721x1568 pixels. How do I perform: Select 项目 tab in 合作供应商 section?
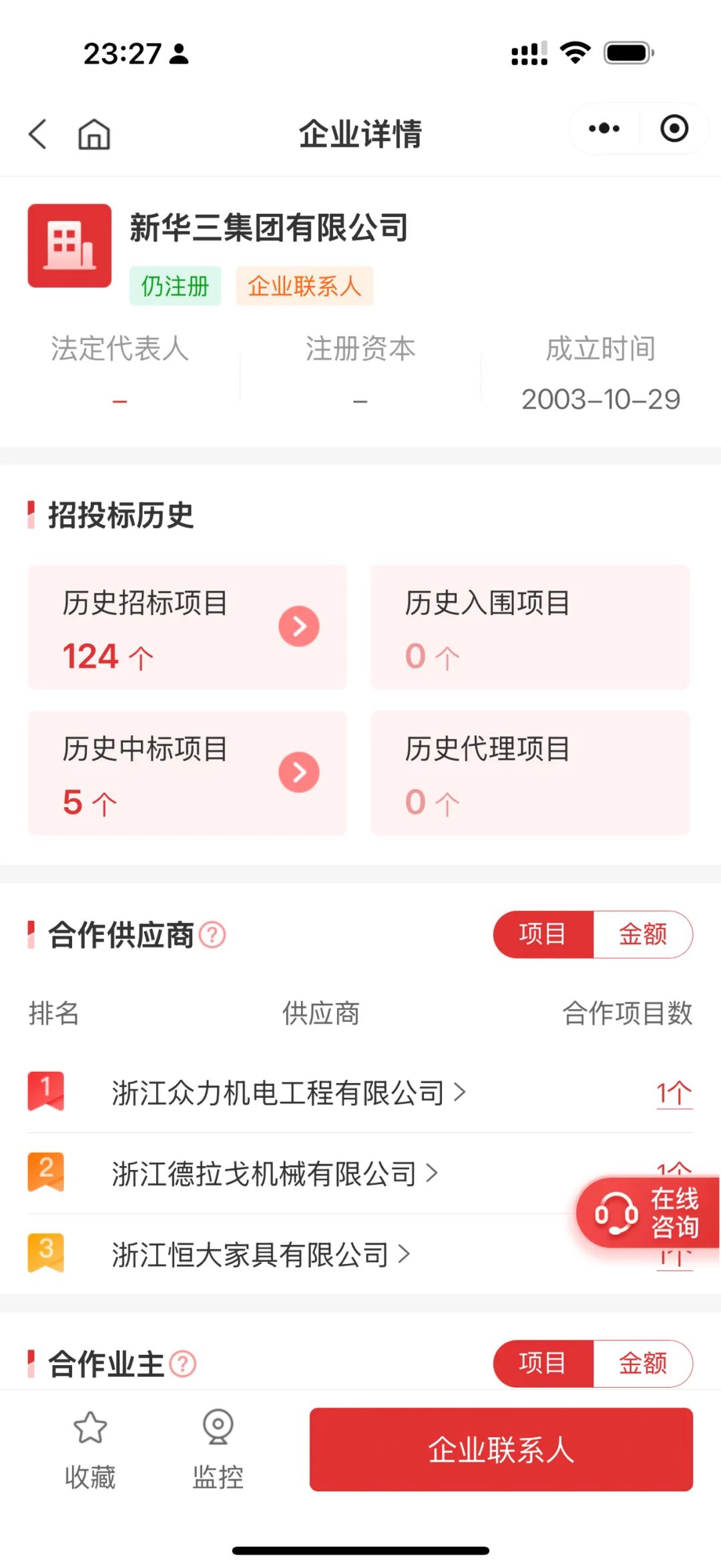click(543, 934)
